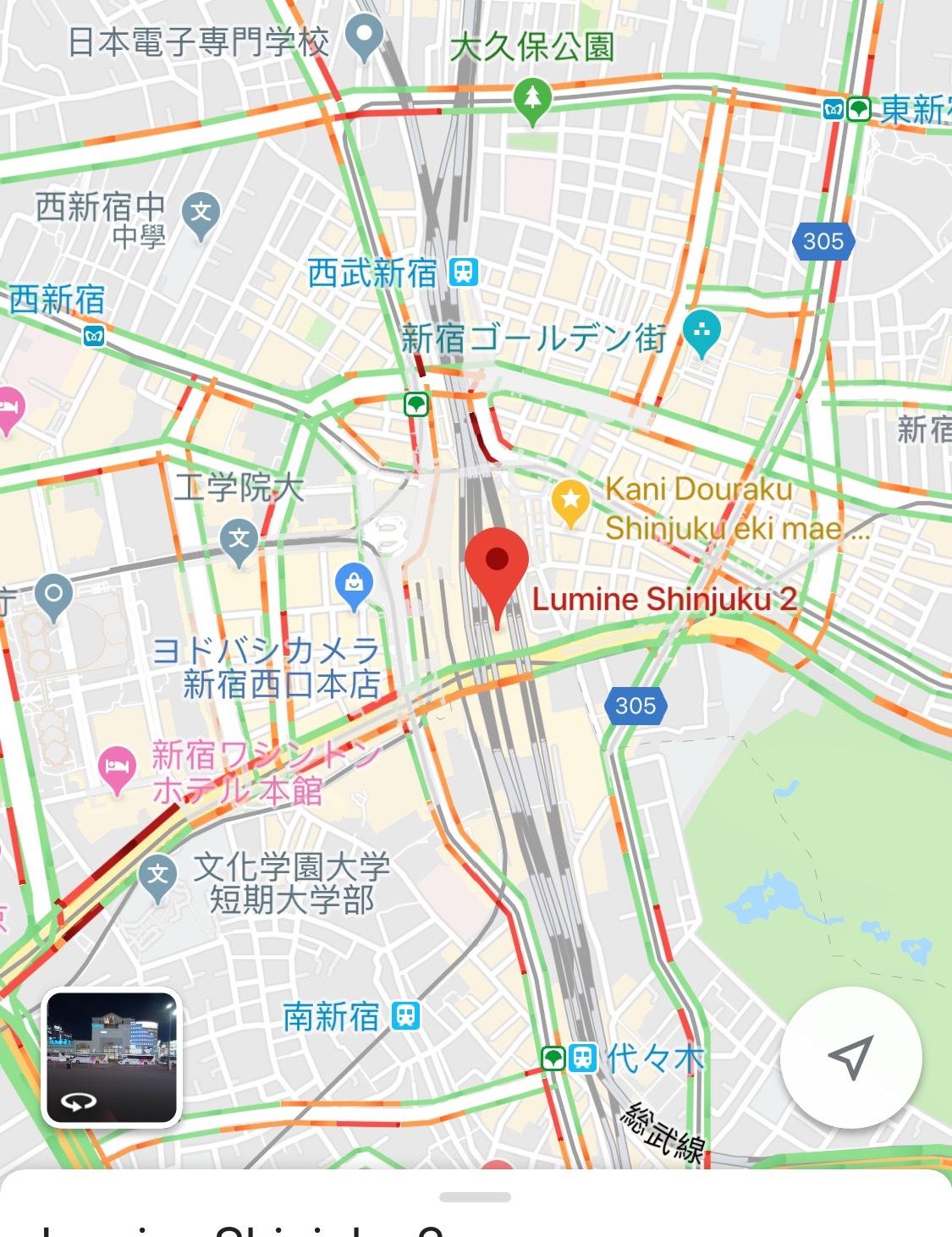Select the 西新宿 metro station marker
This screenshot has width=952, height=1237.
(x=94, y=336)
